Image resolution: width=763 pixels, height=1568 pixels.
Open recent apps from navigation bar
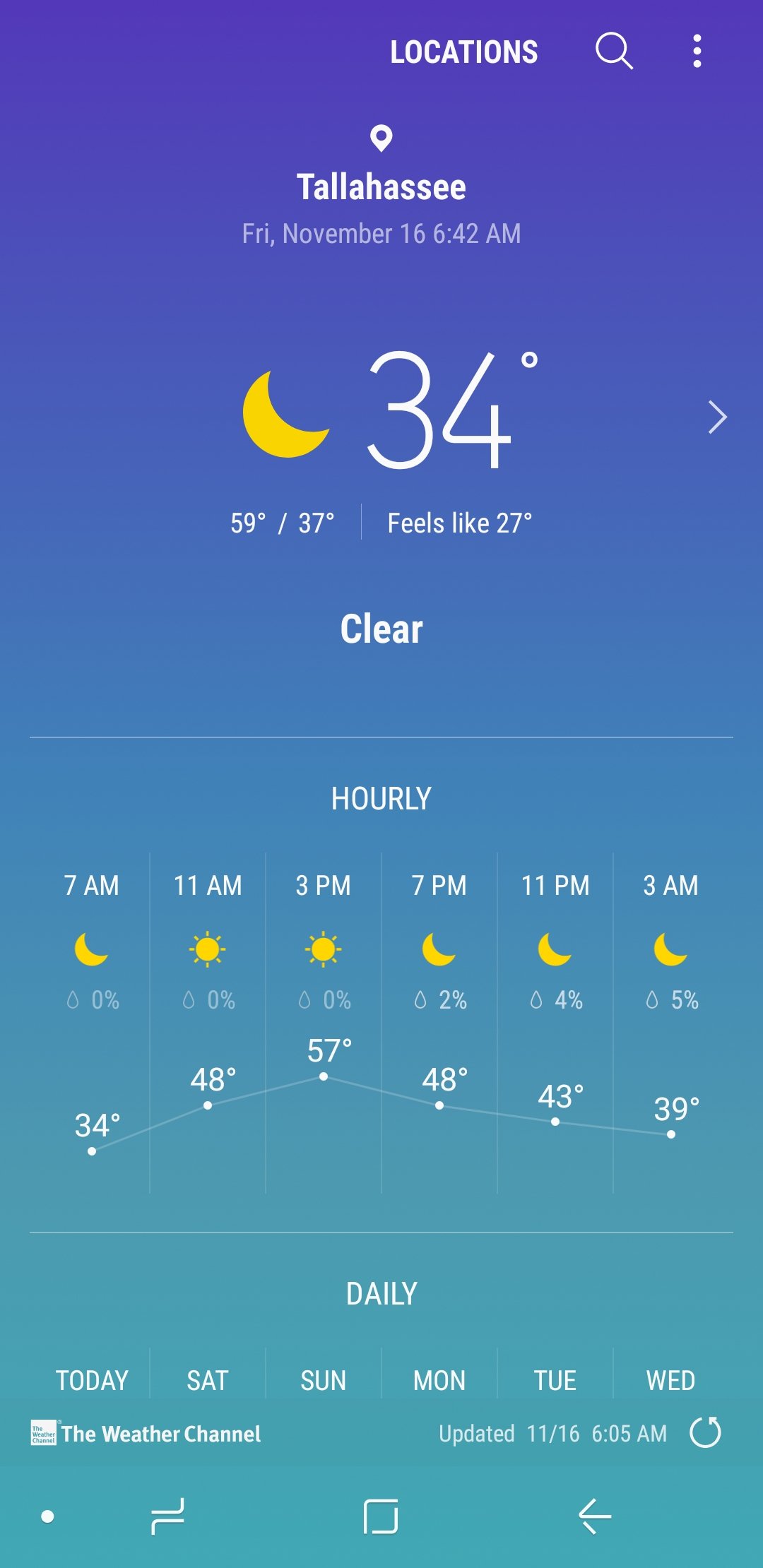(168, 1516)
